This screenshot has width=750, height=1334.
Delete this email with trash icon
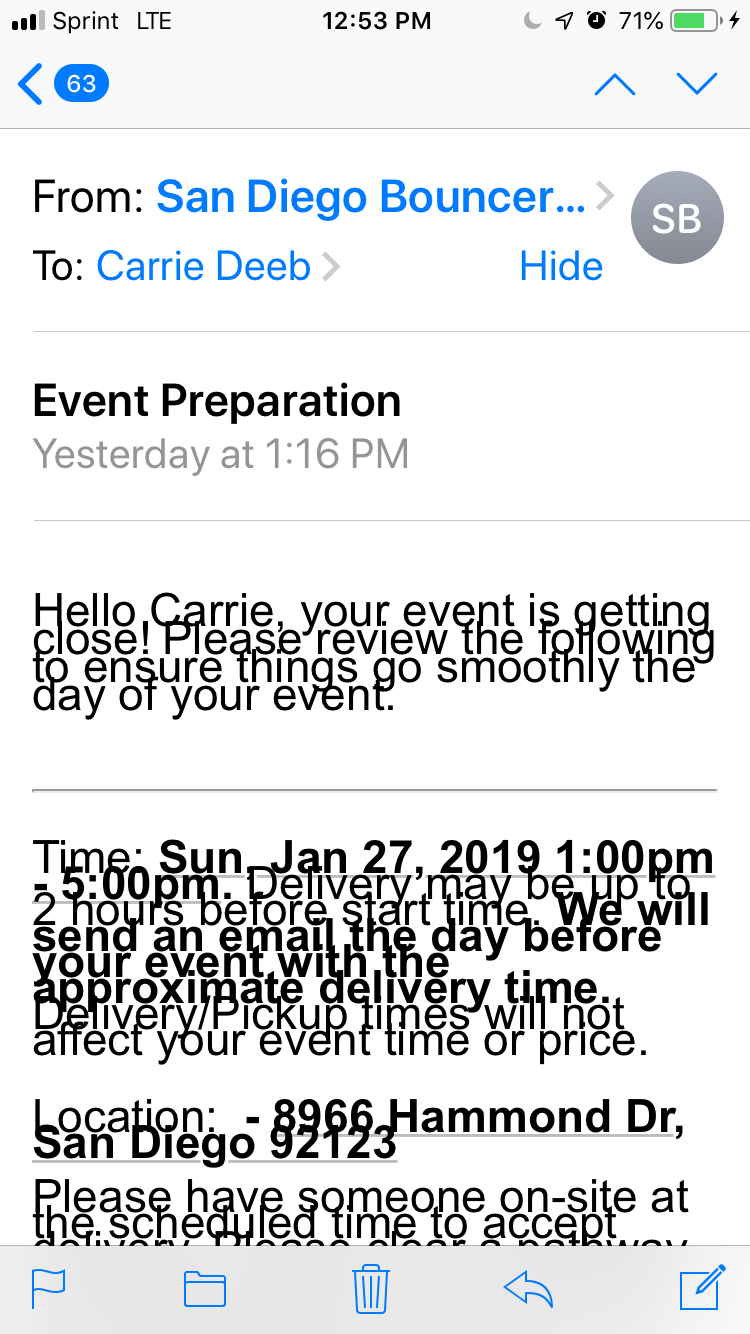click(371, 1288)
